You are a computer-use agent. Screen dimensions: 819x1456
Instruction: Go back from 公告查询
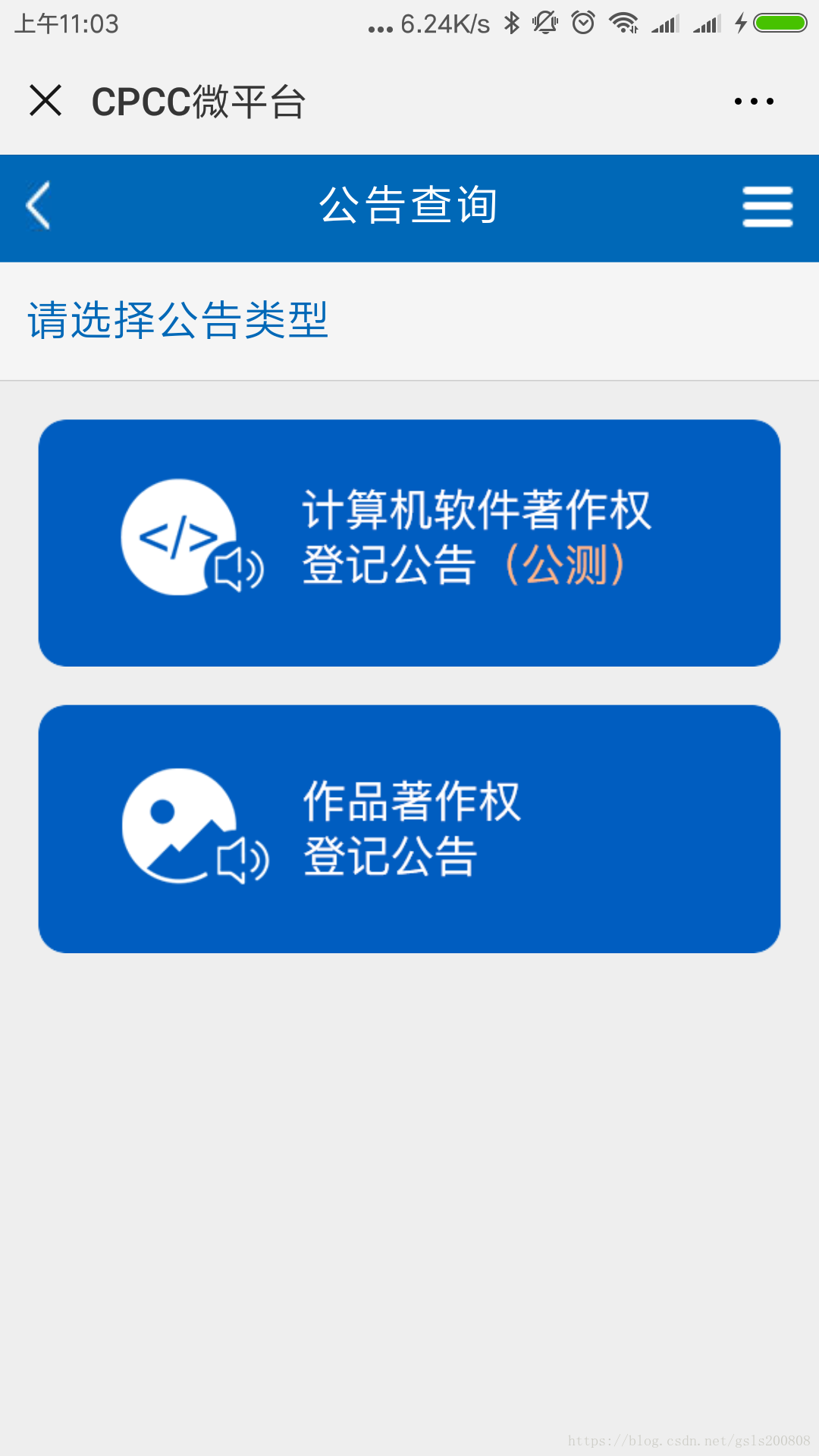point(38,206)
